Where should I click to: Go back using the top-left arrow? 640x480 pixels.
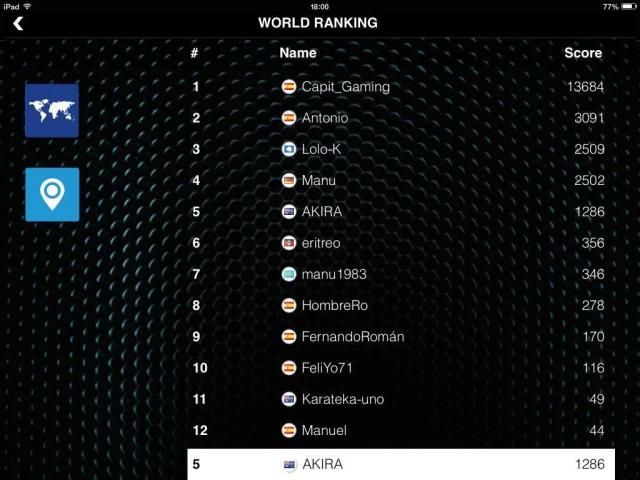click(x=18, y=23)
